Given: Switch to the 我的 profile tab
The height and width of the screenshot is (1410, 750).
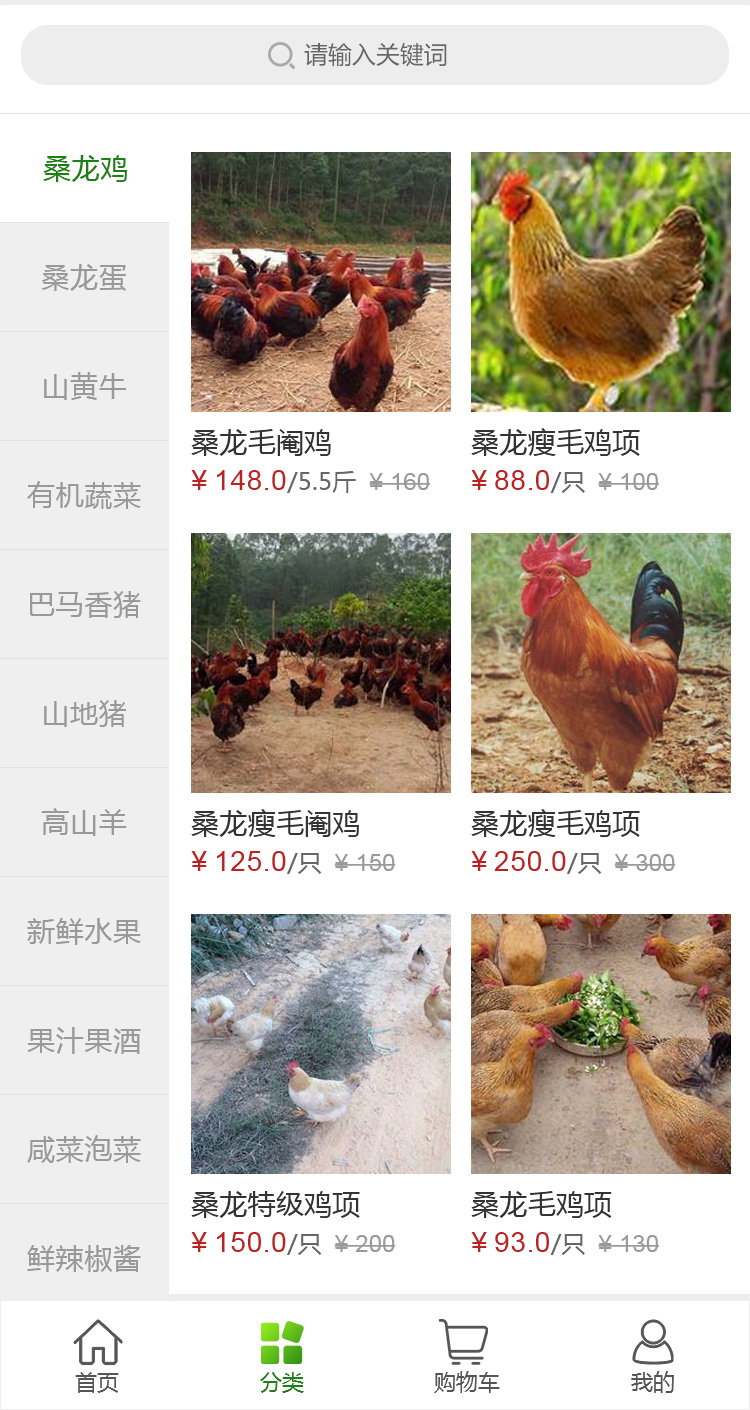Looking at the screenshot, I should pos(652,1356).
